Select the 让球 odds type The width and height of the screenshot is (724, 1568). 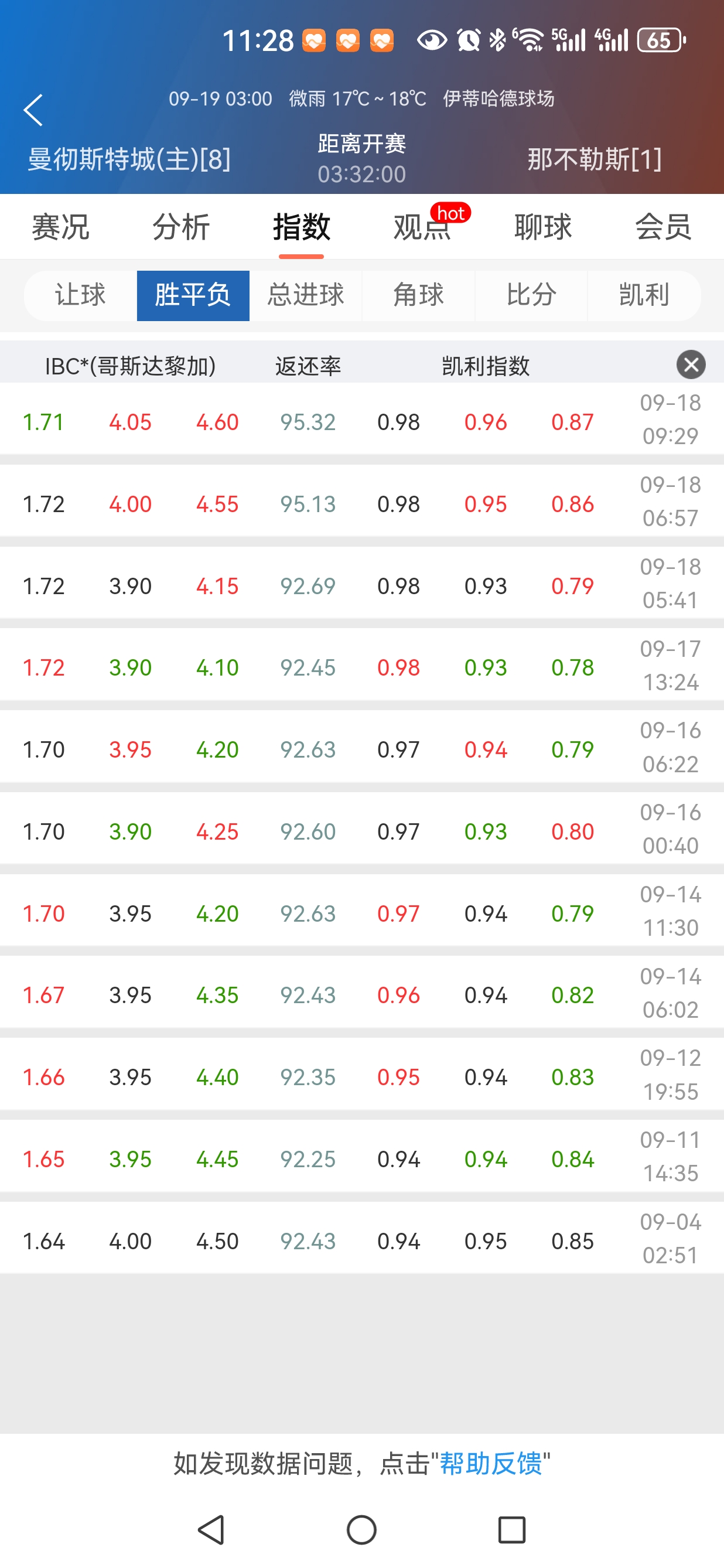[x=80, y=295]
